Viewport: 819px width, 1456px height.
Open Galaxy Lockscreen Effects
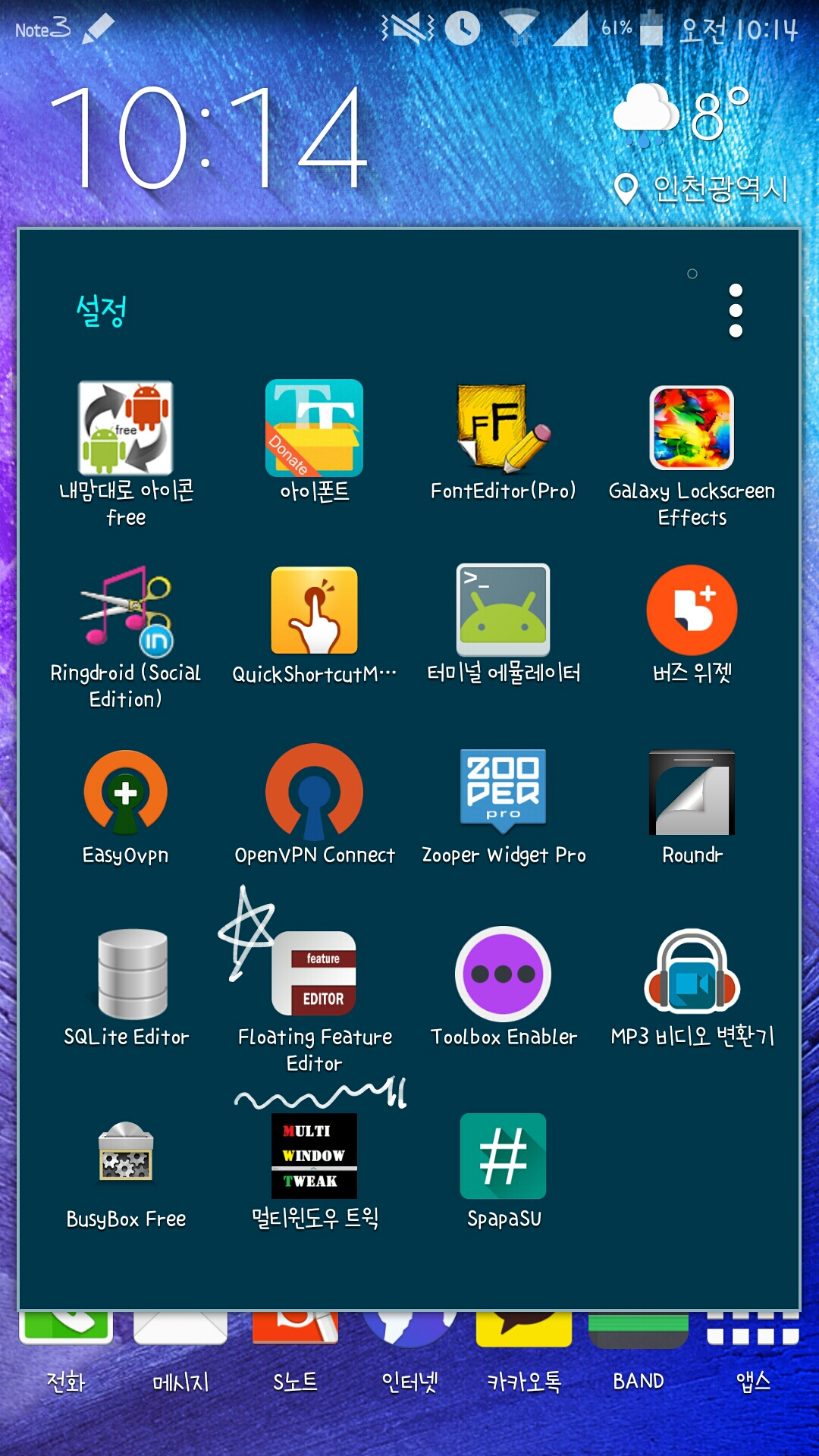point(692,428)
